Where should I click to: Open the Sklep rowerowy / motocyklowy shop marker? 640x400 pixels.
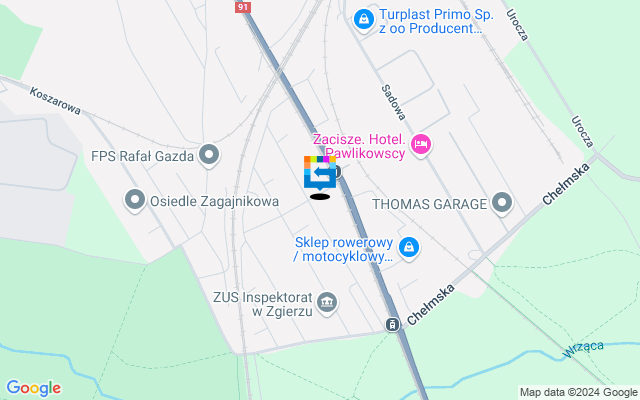(409, 246)
